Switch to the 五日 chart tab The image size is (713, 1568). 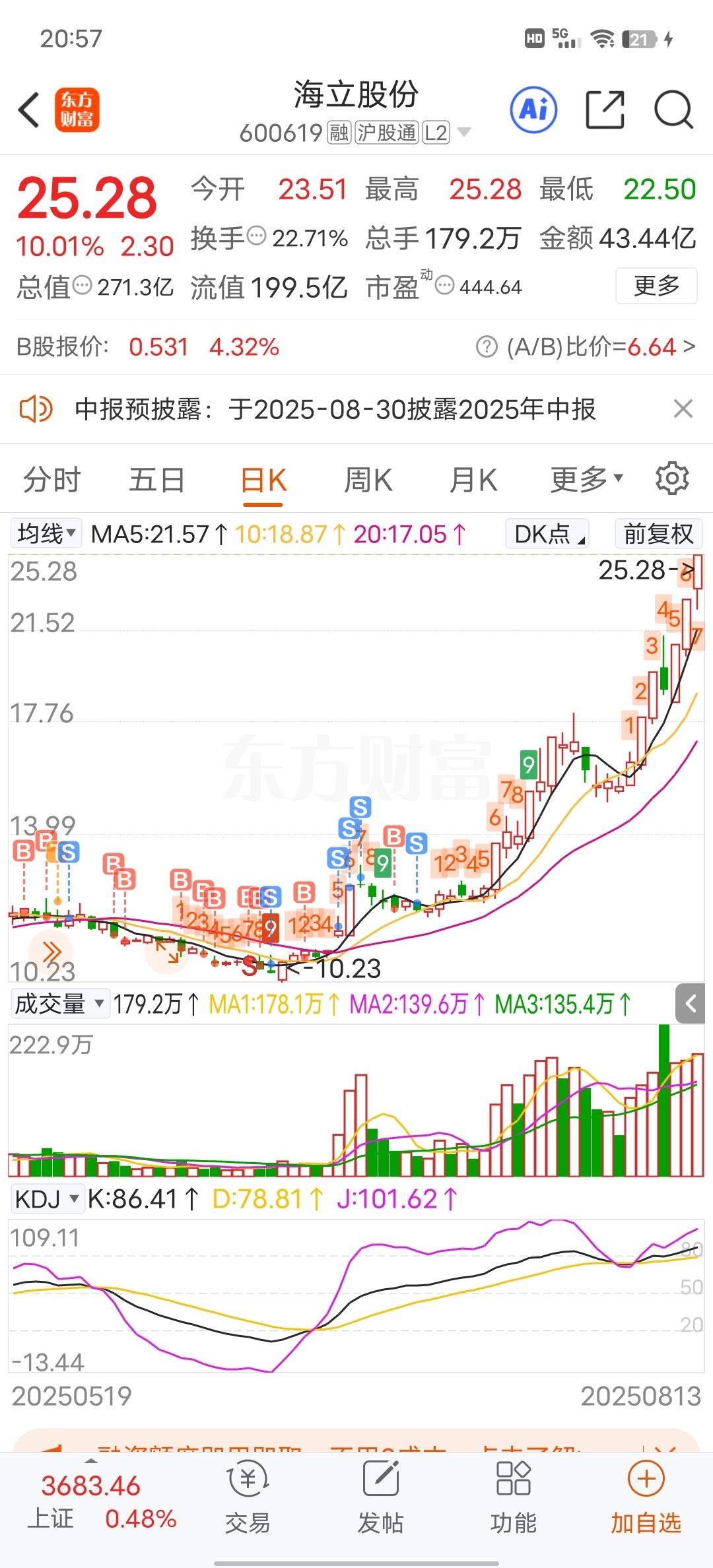(156, 480)
